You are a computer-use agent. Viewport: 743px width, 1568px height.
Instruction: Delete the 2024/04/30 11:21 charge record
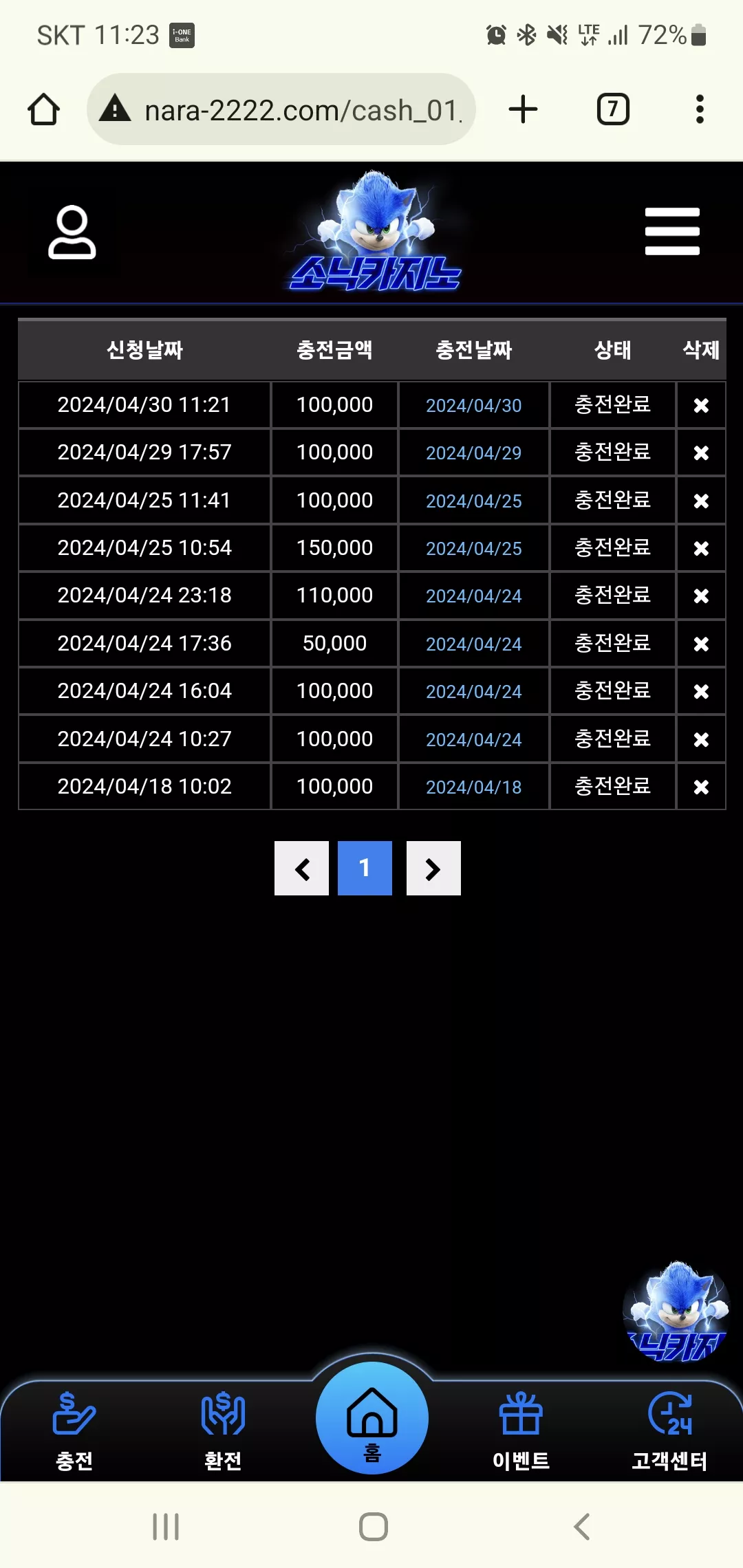(x=701, y=406)
